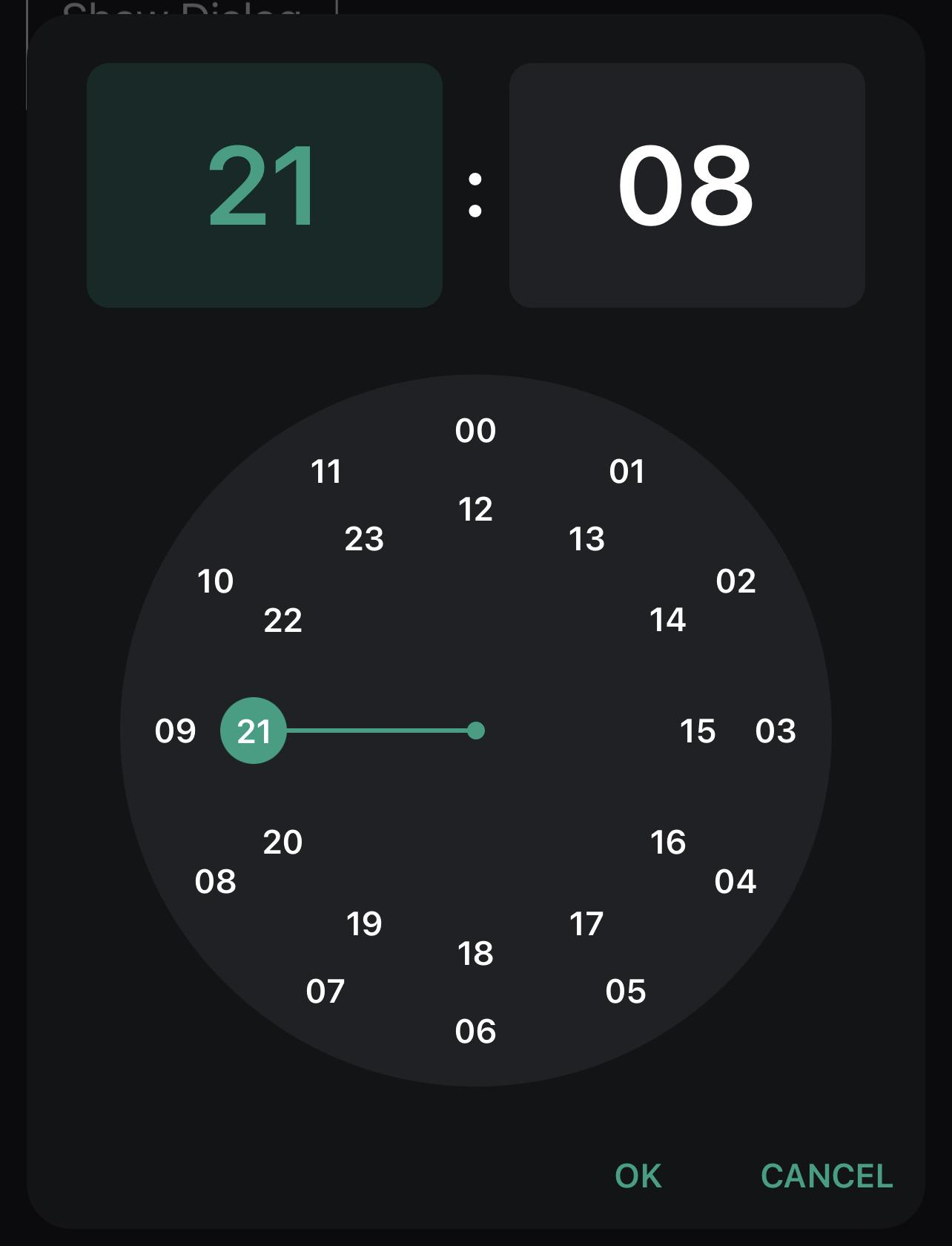Pick hour 14 on the dial
952x1246 pixels.
click(667, 619)
